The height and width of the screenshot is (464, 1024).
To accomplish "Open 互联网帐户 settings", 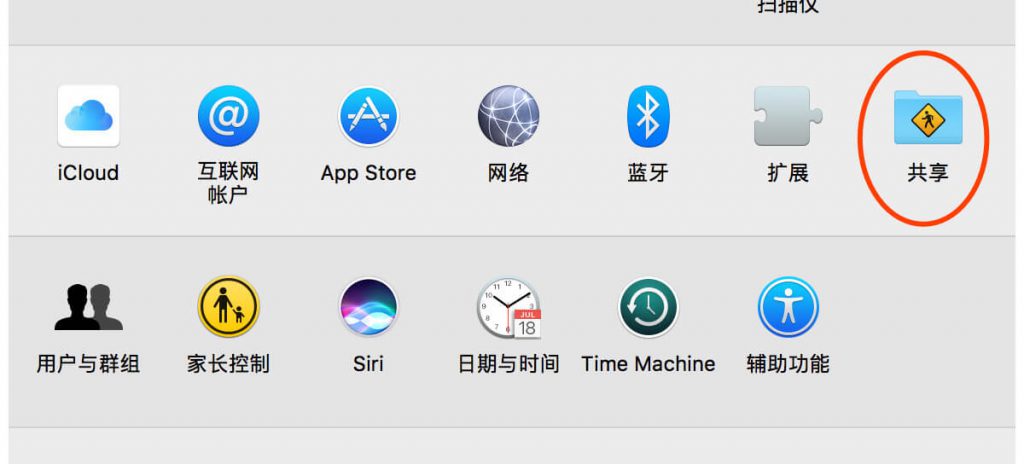I will pos(228,117).
